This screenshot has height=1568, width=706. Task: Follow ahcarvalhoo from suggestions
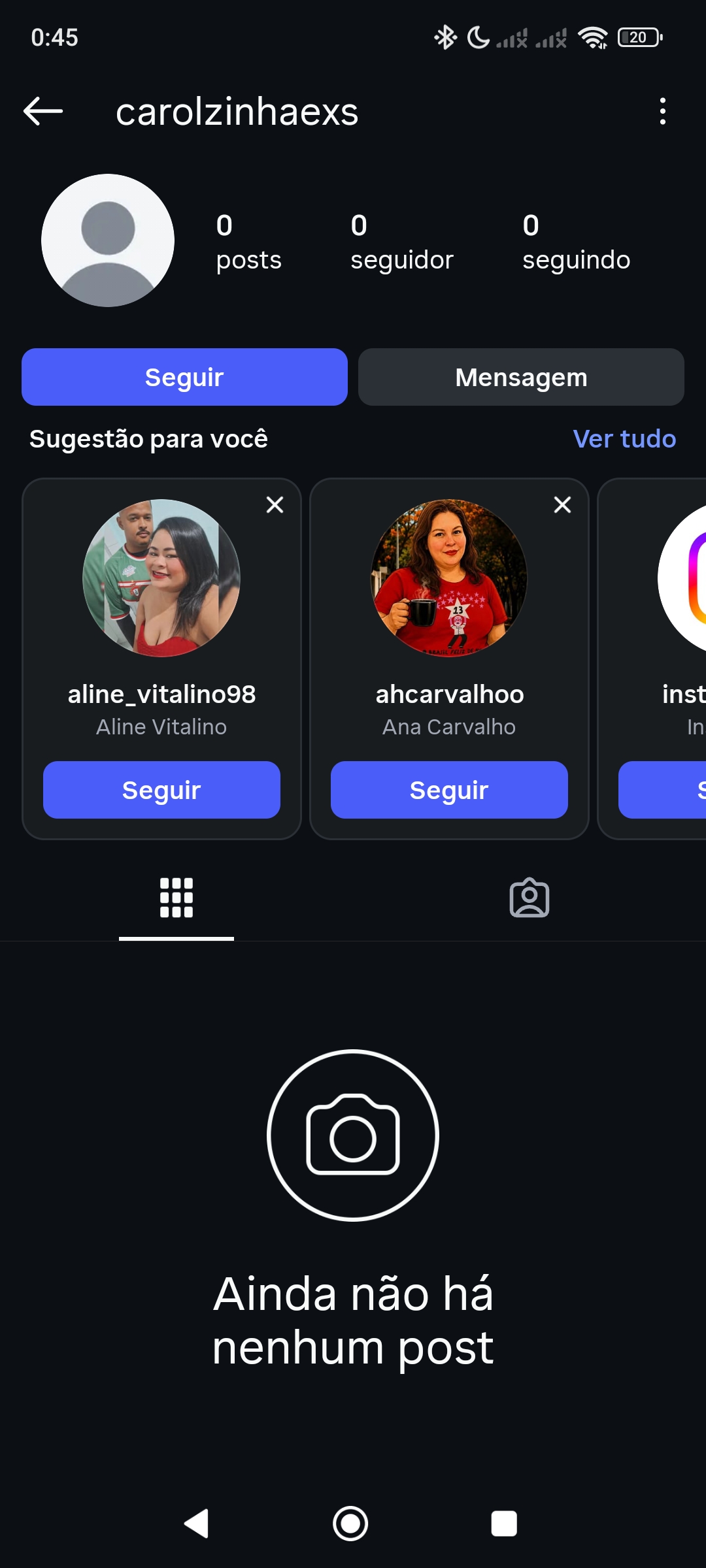[x=449, y=790]
